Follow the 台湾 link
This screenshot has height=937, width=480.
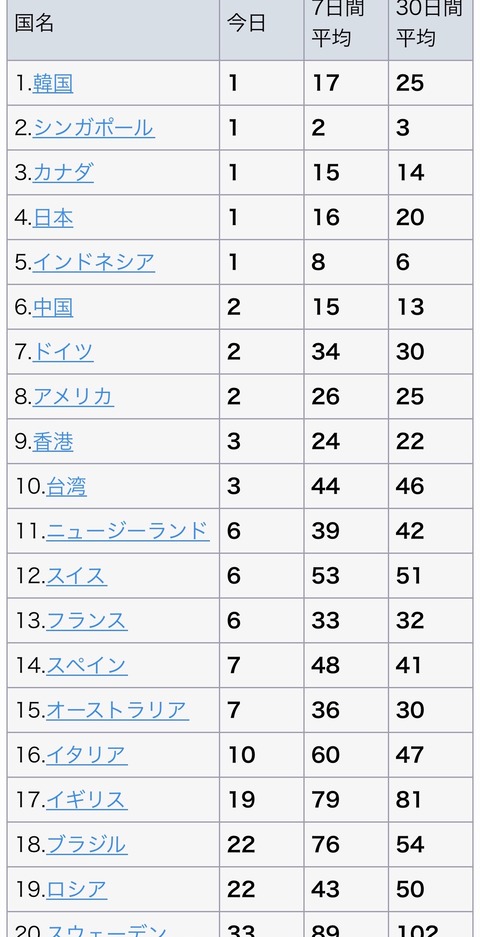tap(66, 487)
